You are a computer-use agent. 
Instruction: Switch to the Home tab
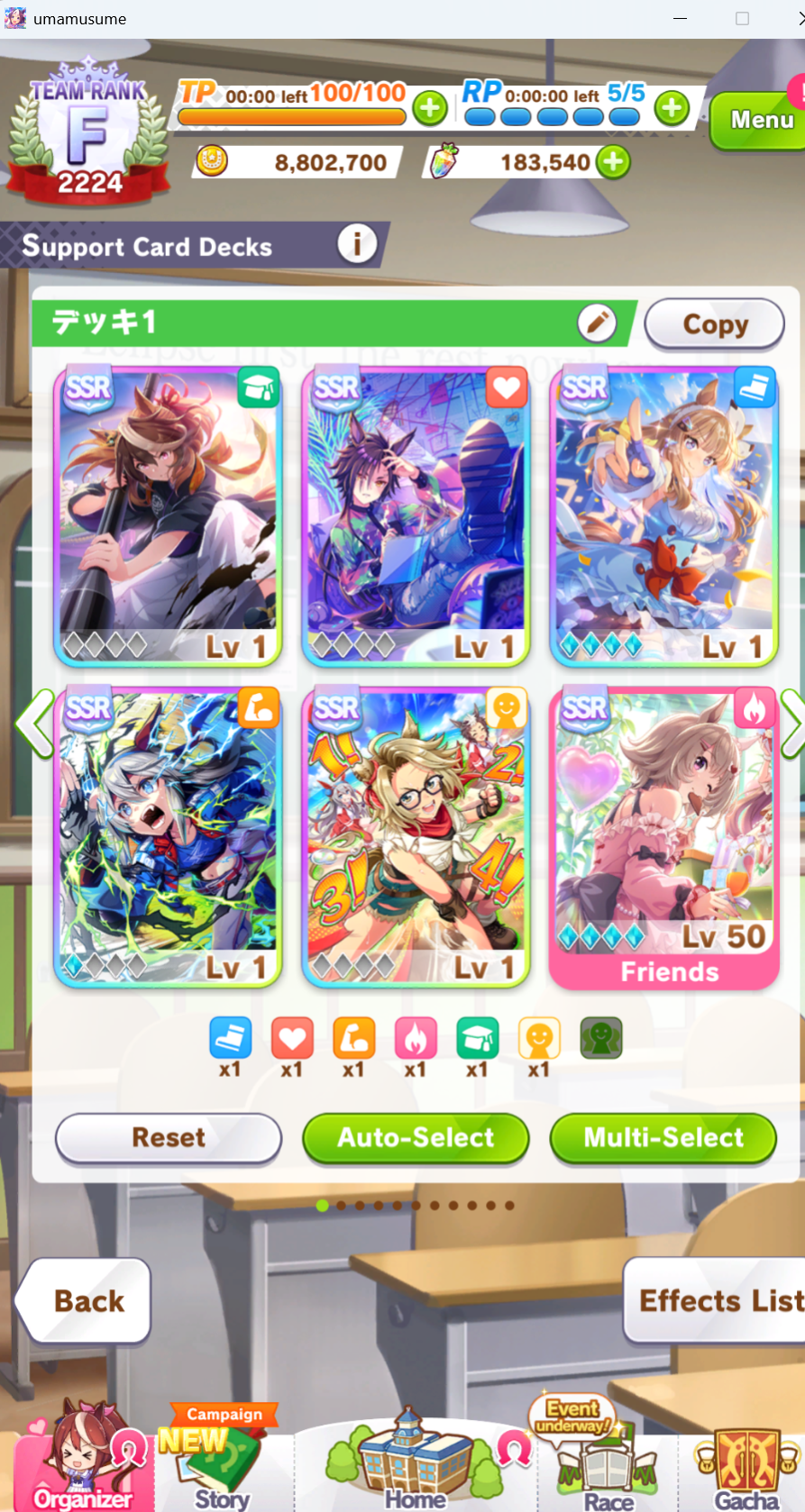click(415, 1462)
